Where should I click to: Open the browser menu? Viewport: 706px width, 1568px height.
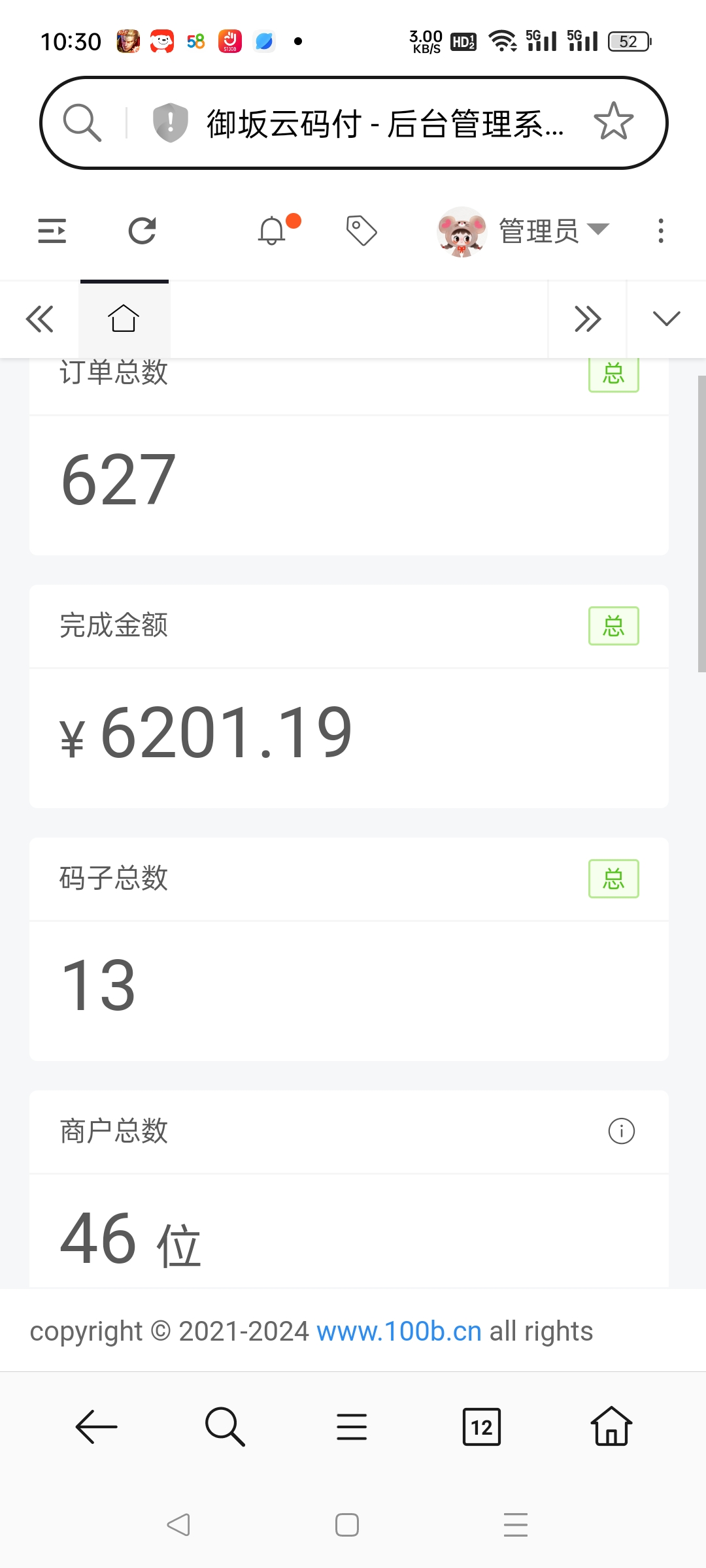click(x=352, y=1426)
